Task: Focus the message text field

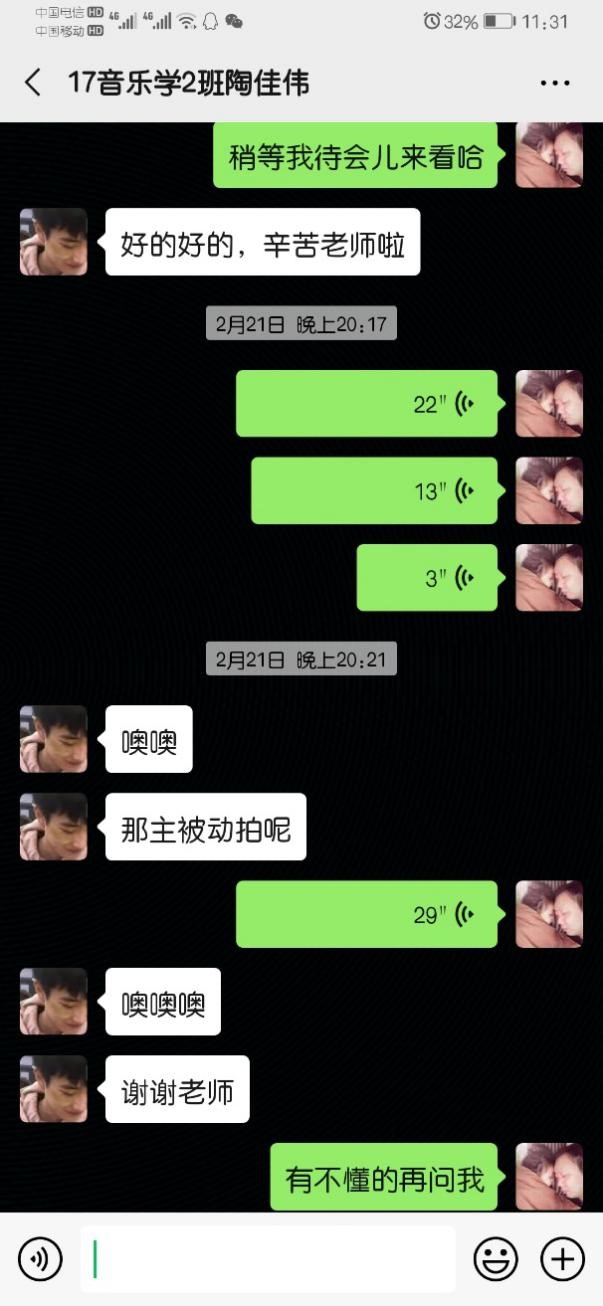Action: pos(268,1259)
